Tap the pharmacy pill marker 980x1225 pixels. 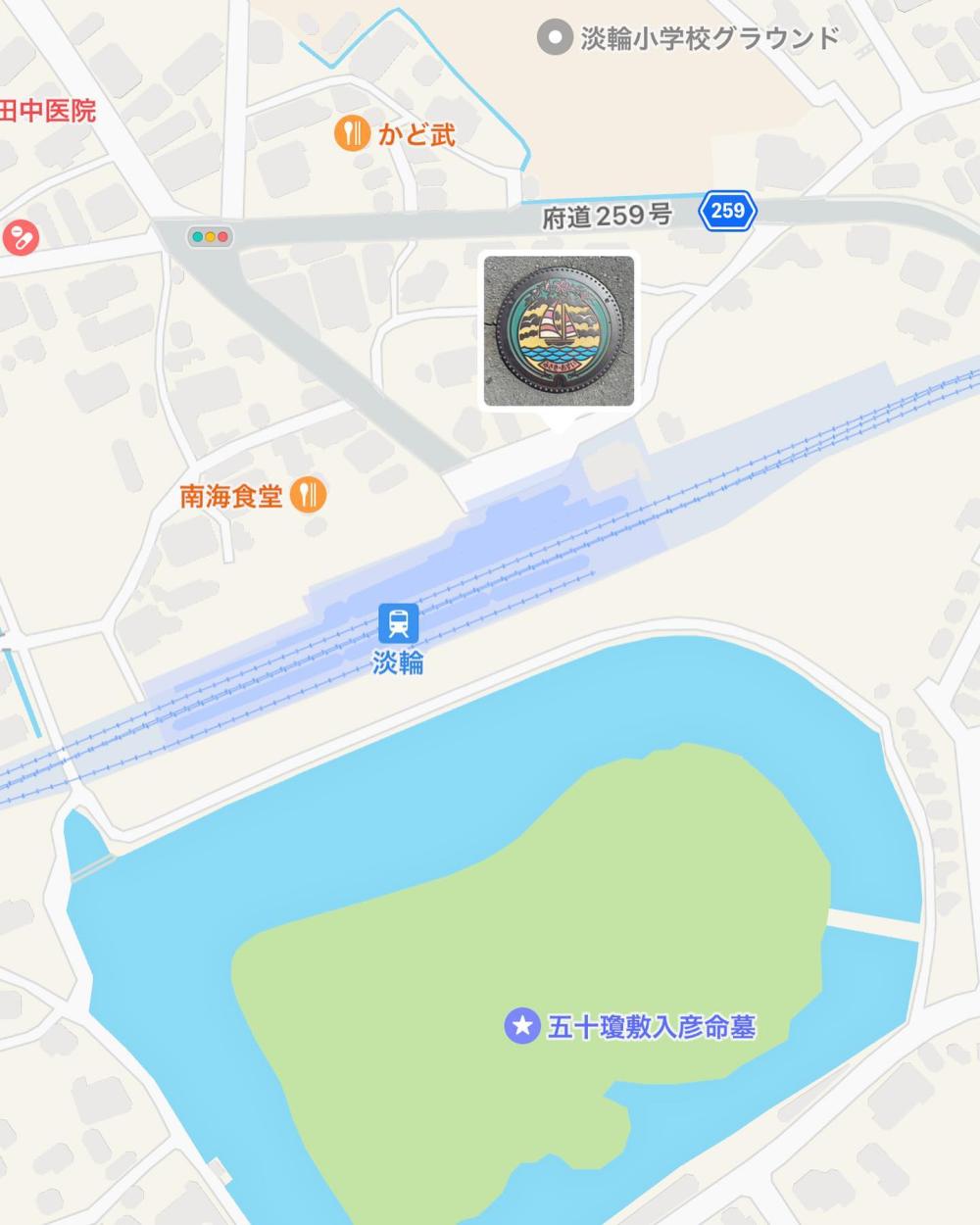click(21, 237)
